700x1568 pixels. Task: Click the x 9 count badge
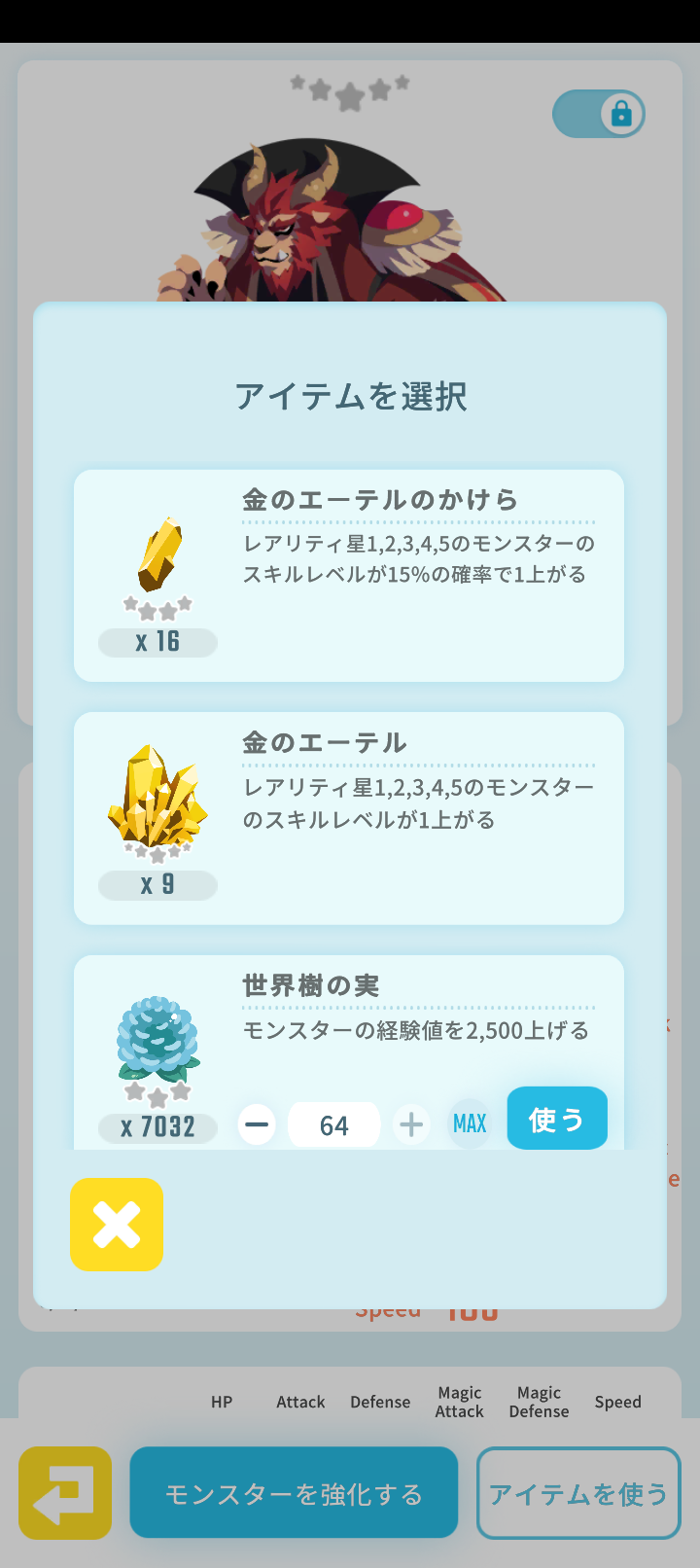pos(157,885)
